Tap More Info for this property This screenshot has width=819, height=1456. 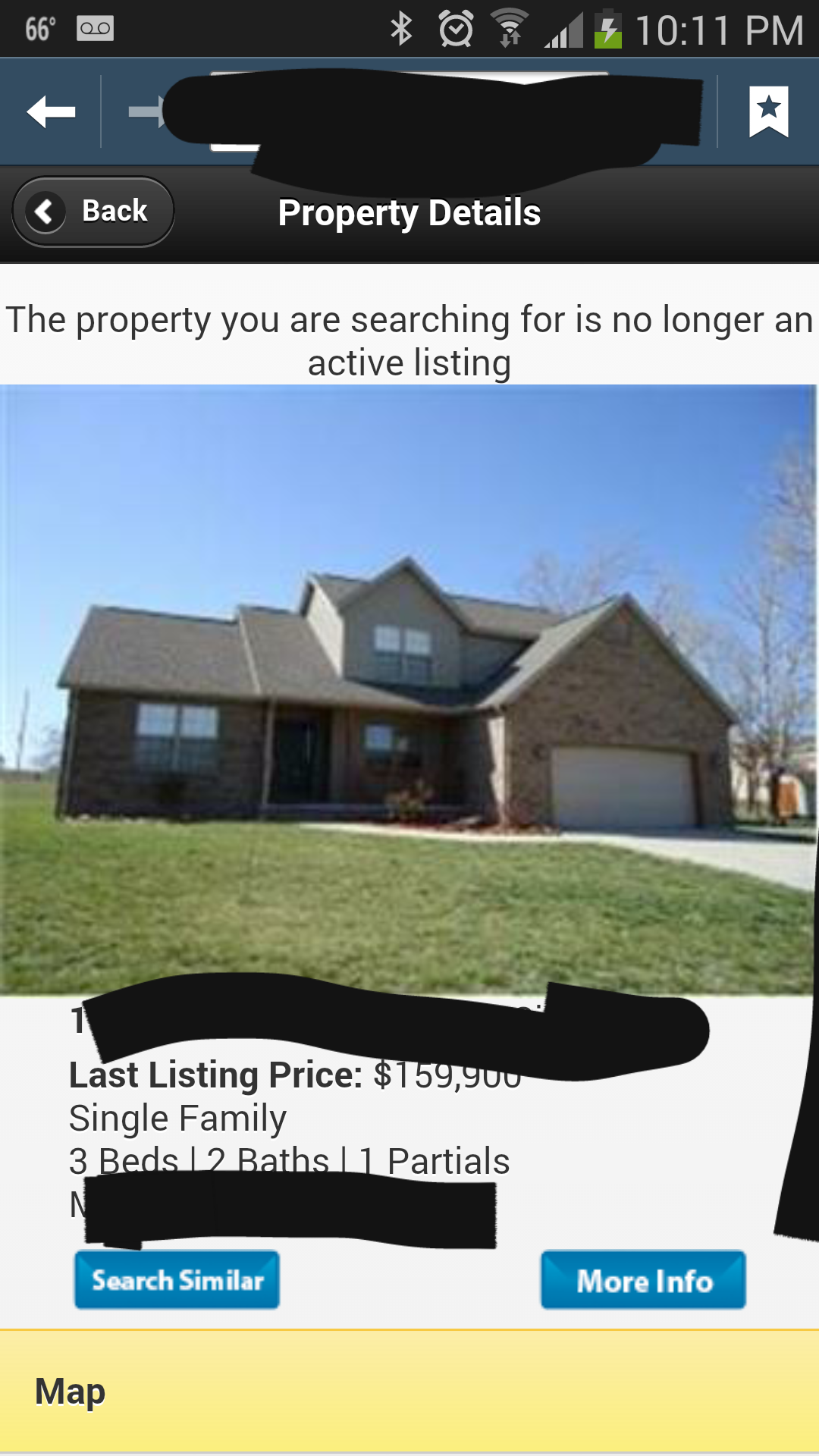[643, 1280]
